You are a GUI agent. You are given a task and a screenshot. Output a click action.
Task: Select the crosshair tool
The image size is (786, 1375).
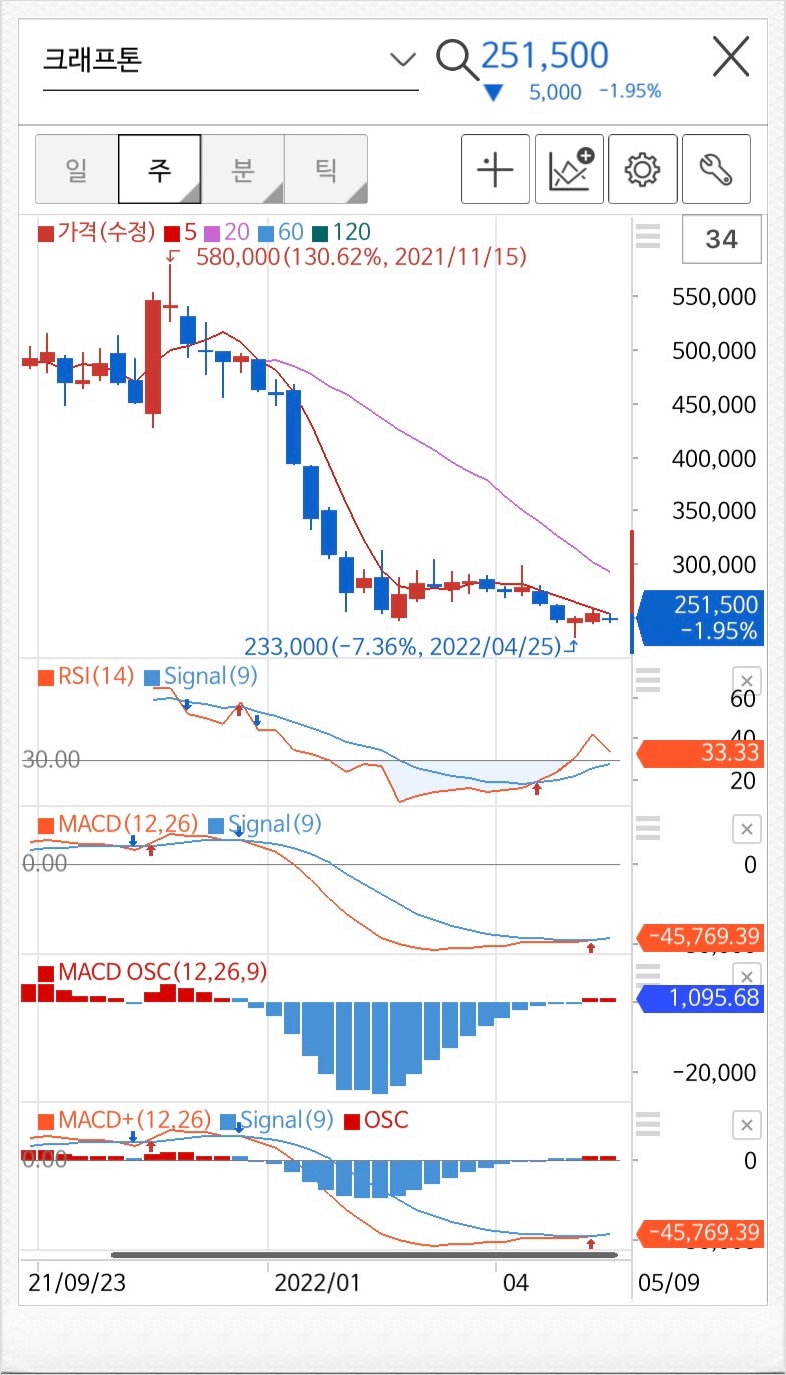[x=494, y=169]
